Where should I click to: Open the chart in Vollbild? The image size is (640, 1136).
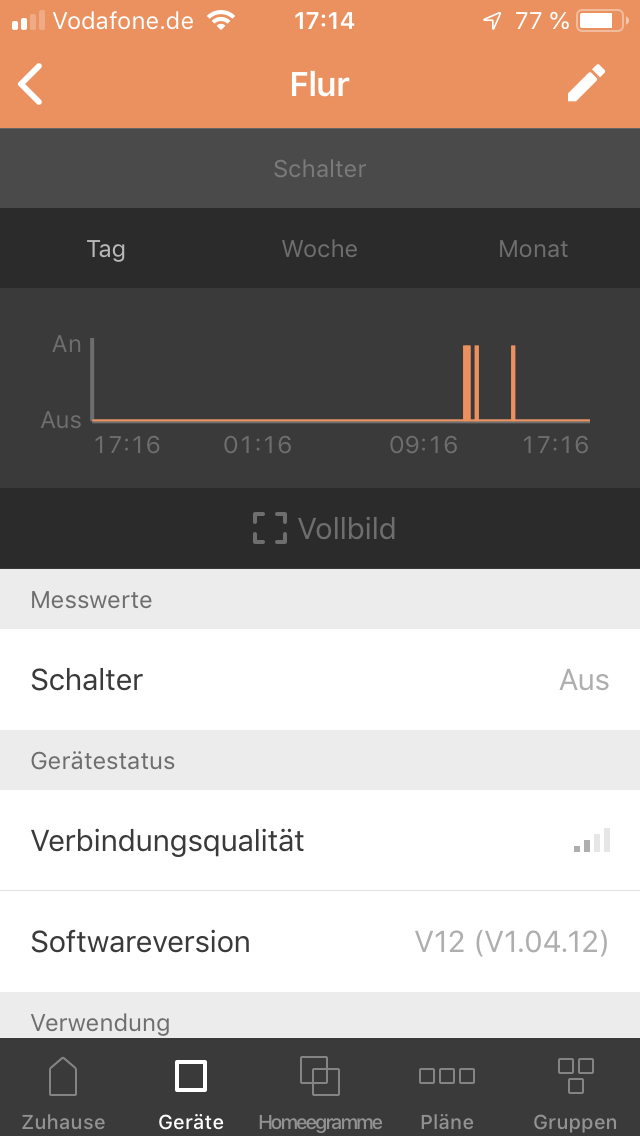[x=324, y=528]
